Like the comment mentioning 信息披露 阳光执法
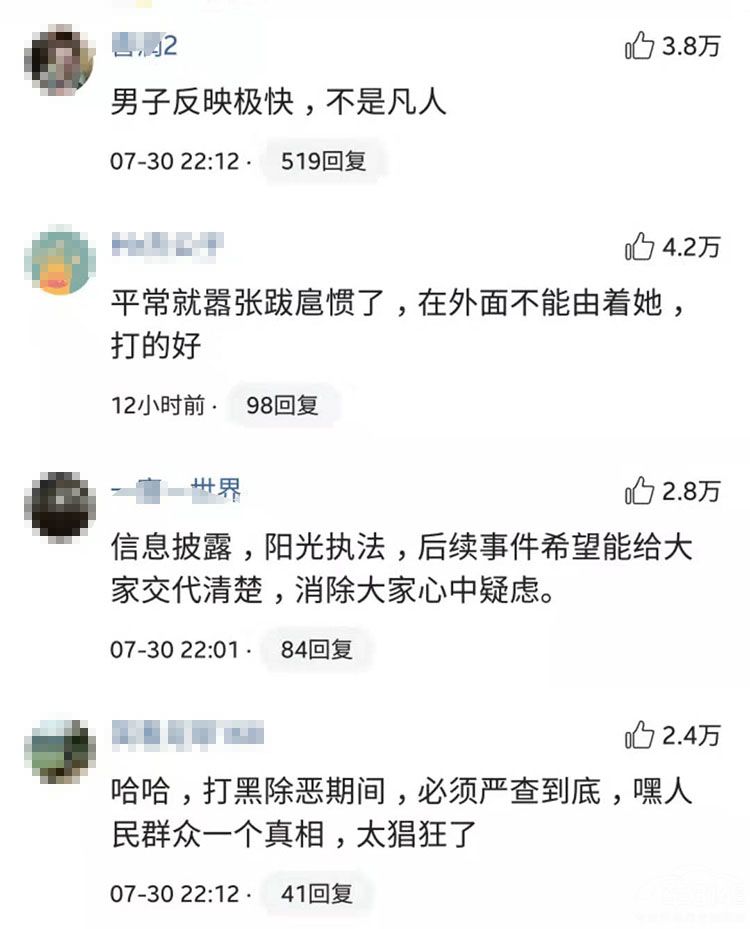750x929 pixels. click(637, 489)
